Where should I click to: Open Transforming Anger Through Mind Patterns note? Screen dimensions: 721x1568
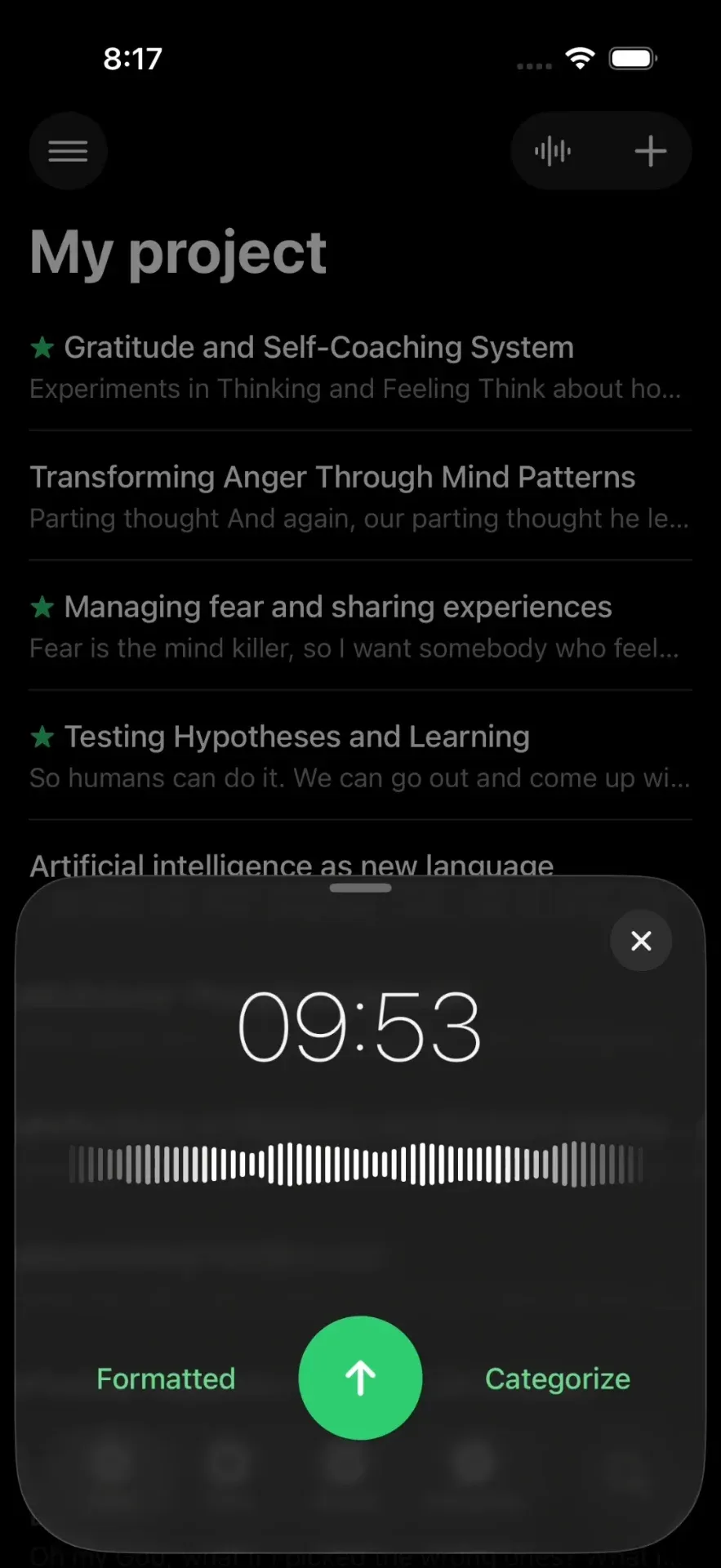(359, 496)
